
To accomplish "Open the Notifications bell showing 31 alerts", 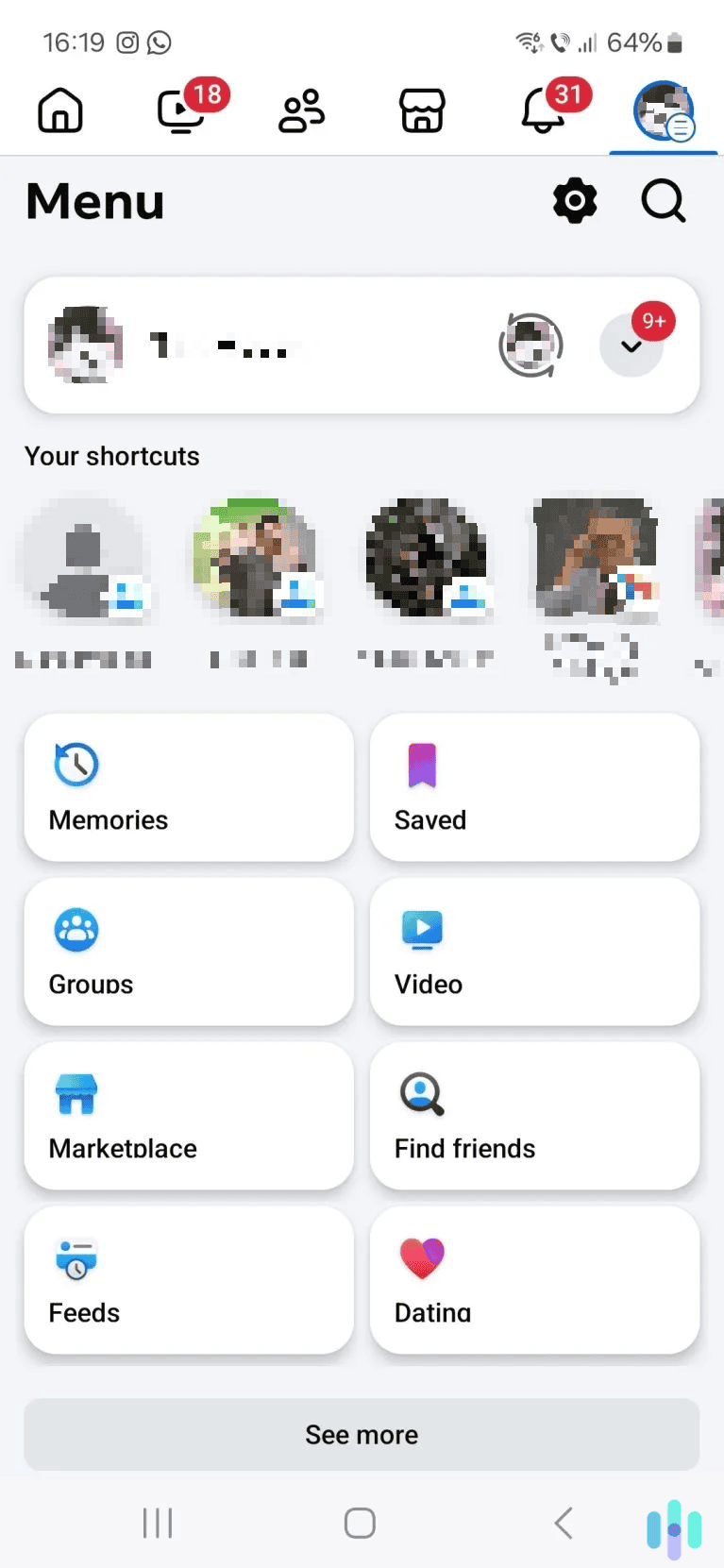I will click(548, 110).
